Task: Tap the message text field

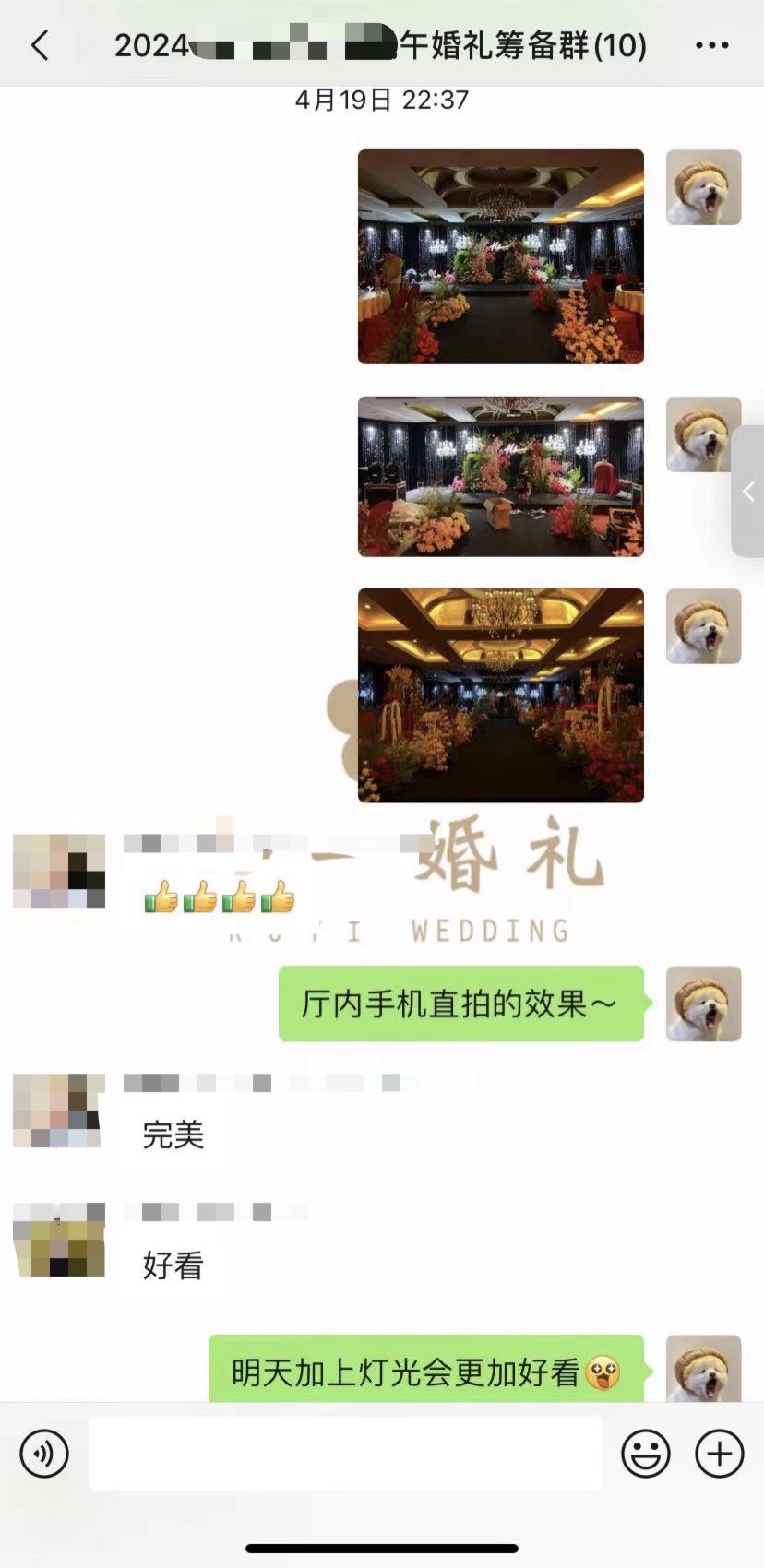Action: click(345, 1454)
